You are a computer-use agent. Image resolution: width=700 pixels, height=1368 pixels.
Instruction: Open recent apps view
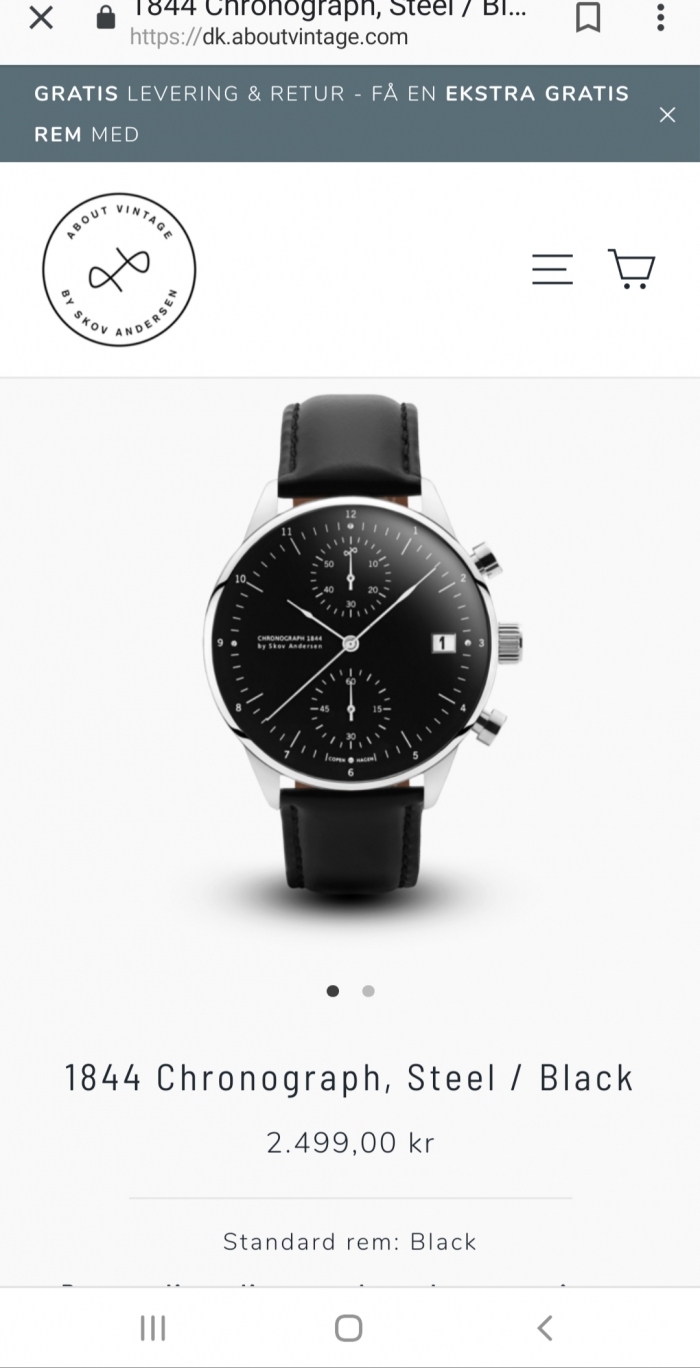tap(153, 1328)
